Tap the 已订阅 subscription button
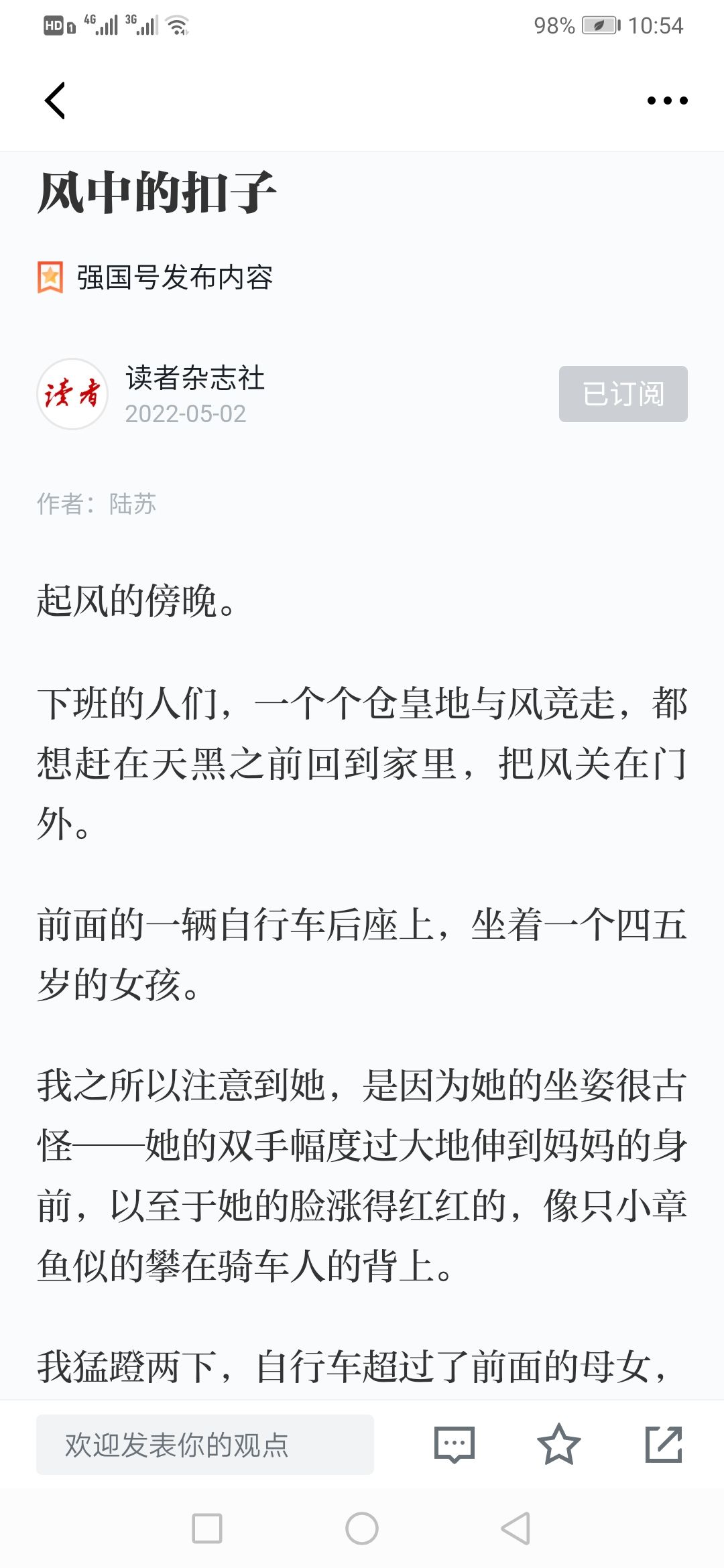Screen dimensions: 724x1568 tap(623, 394)
